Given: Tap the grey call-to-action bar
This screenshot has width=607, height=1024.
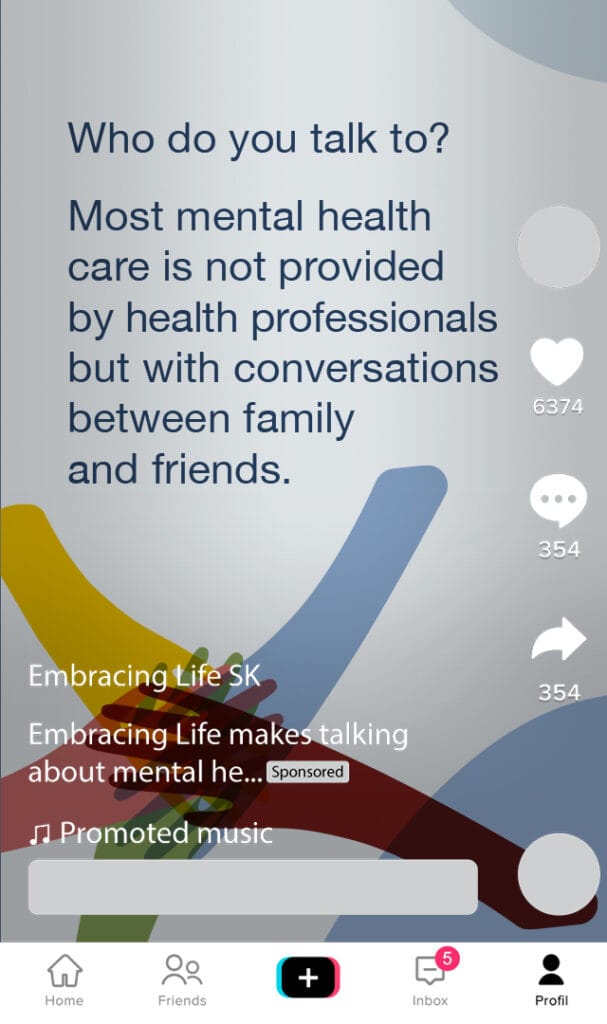Looking at the screenshot, I should (x=252, y=886).
